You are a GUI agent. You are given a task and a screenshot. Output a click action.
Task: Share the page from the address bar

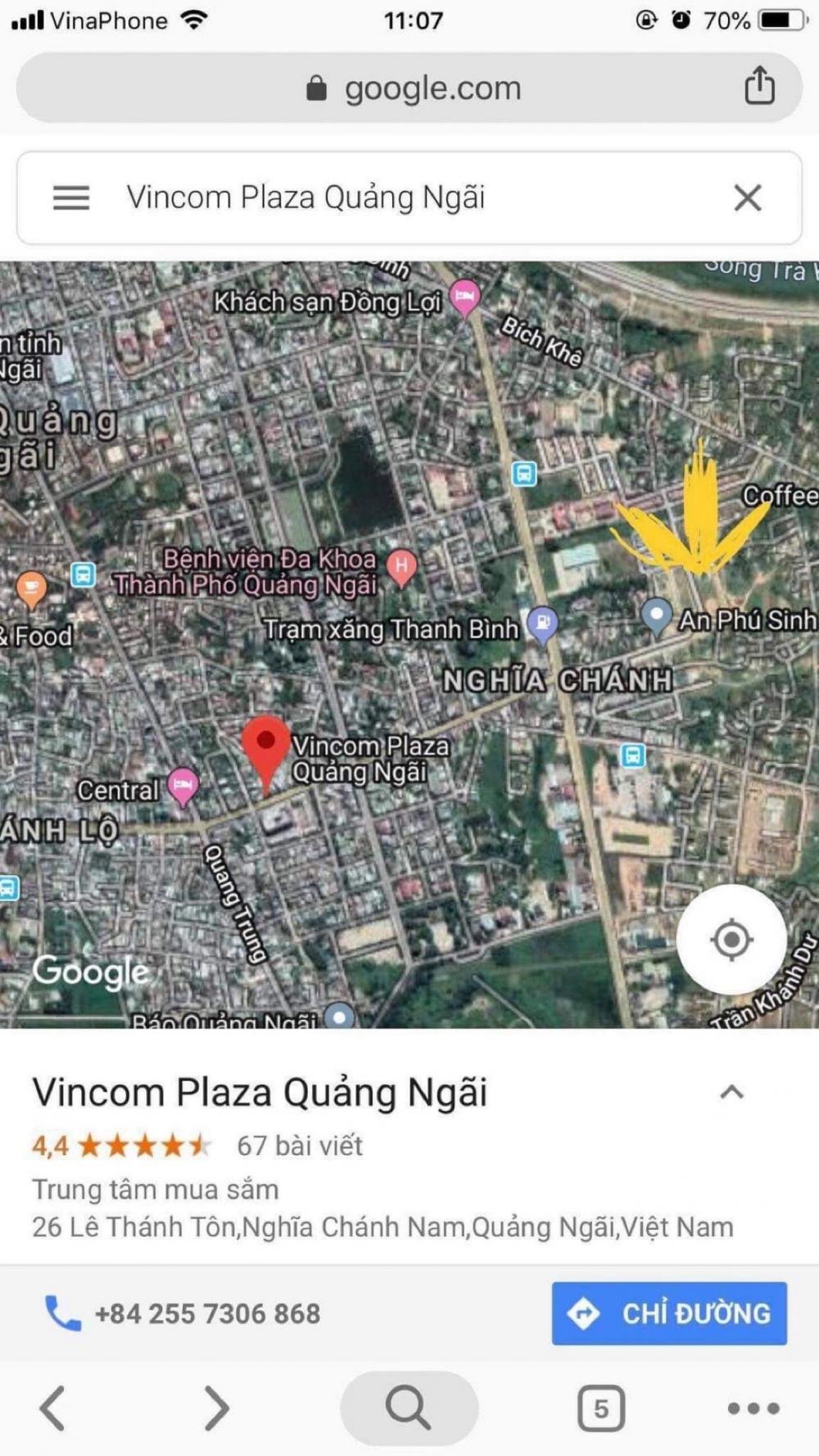coord(759,86)
